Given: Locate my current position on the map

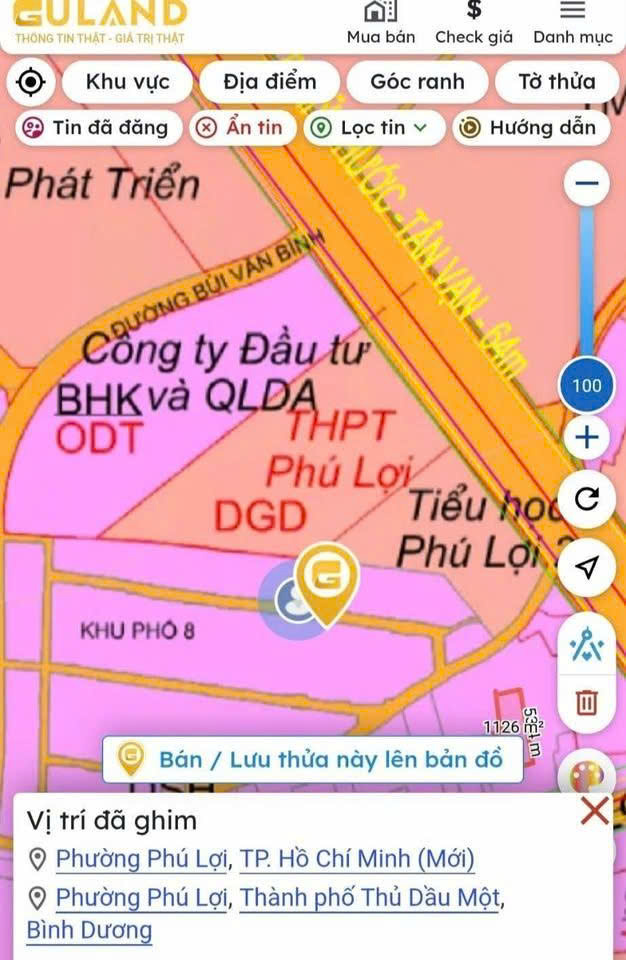Looking at the screenshot, I should tap(31, 81).
